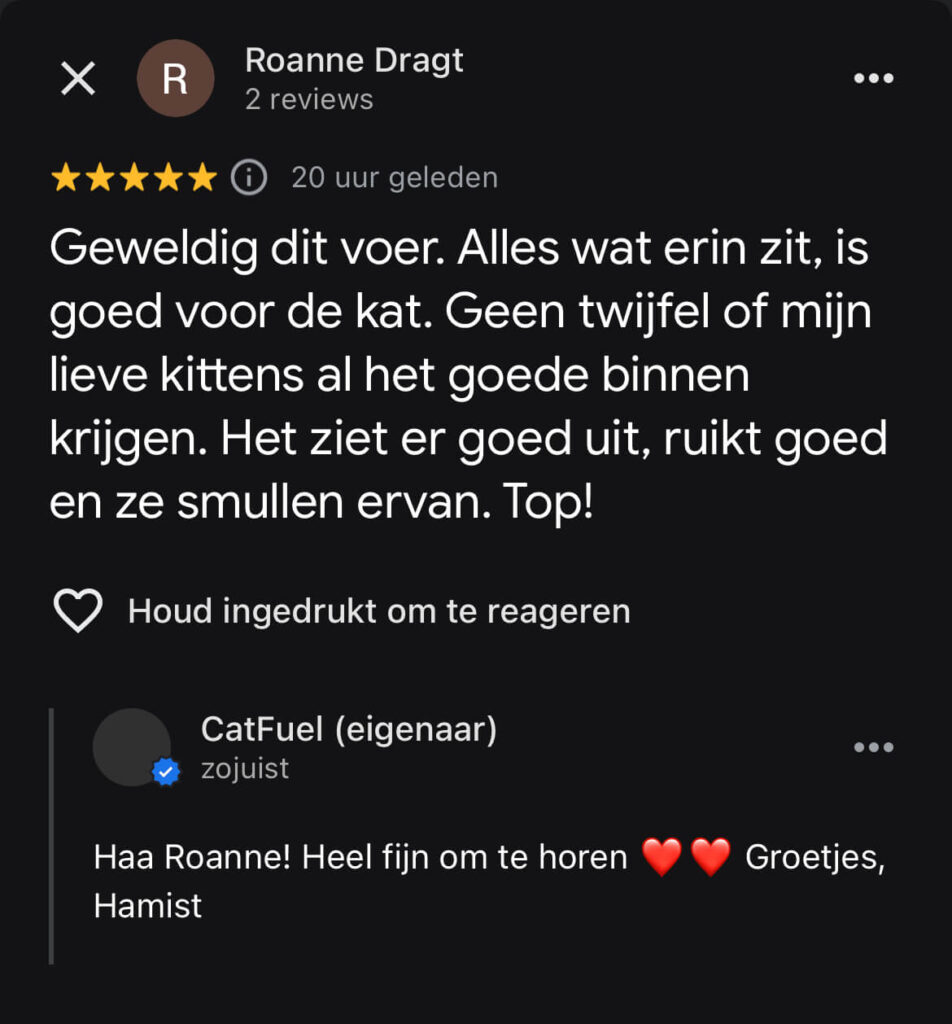Open overflow menu for CatFuel's reply
The width and height of the screenshot is (952, 1024).
tap(873, 747)
